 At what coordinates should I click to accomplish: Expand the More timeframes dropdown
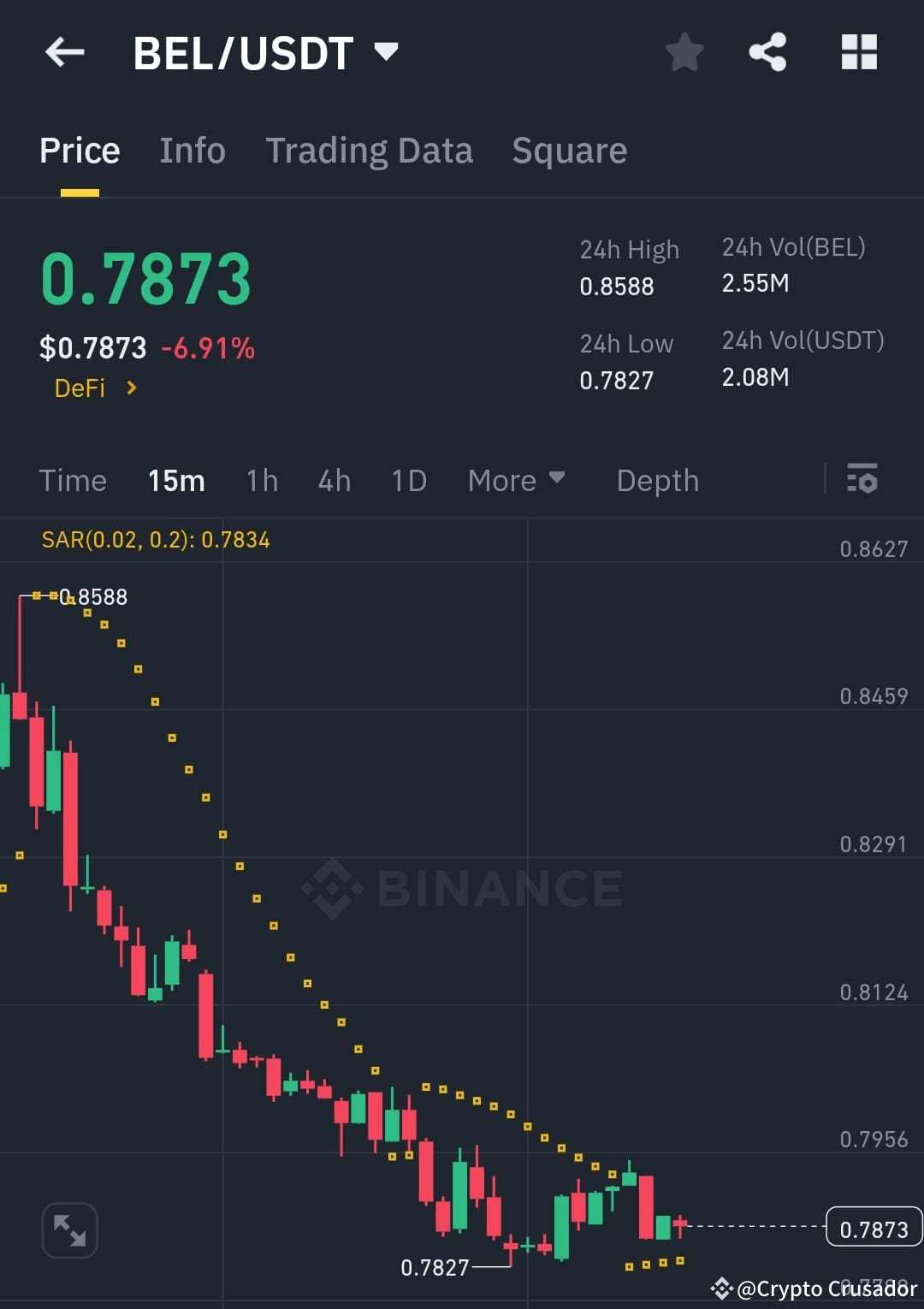516,480
